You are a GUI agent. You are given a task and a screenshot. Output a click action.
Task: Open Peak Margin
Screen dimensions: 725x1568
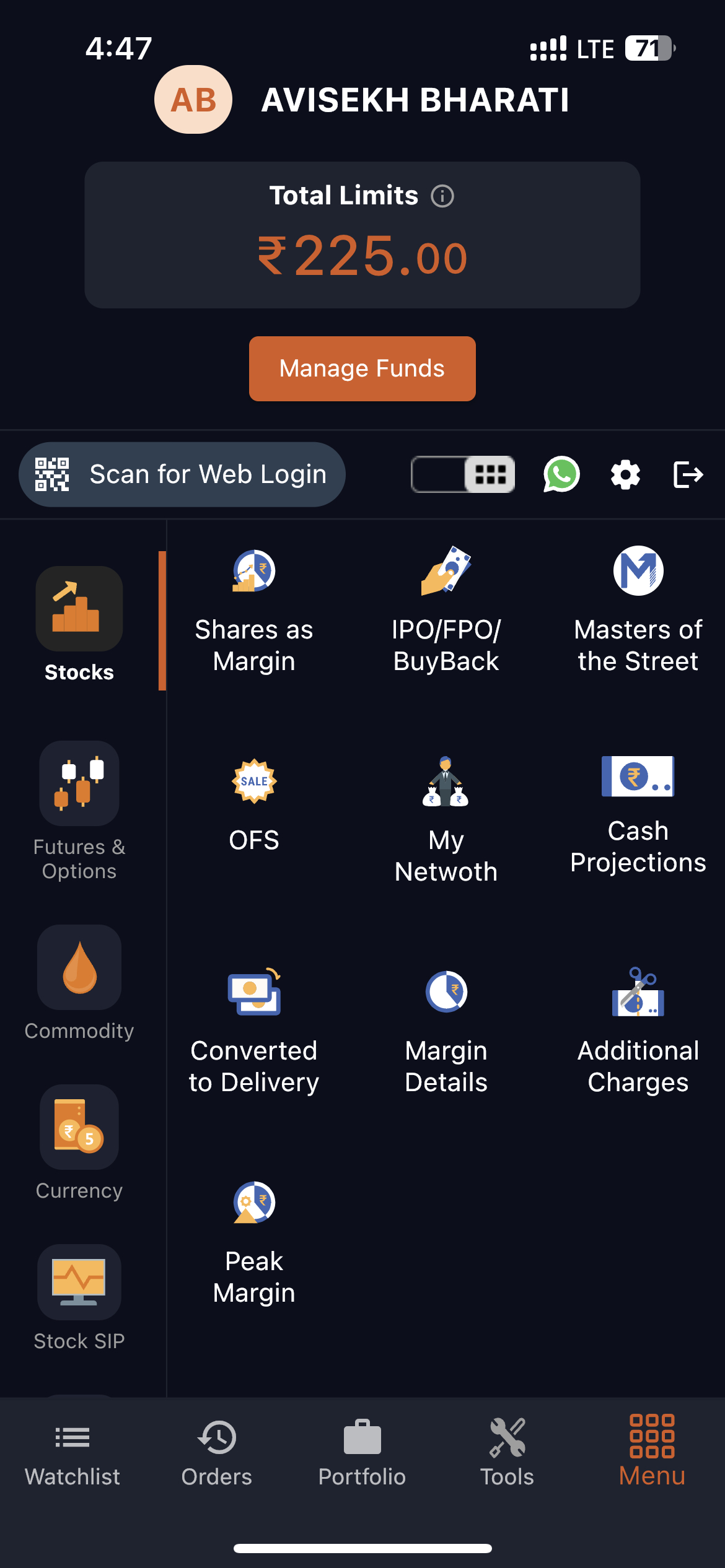point(254,1242)
